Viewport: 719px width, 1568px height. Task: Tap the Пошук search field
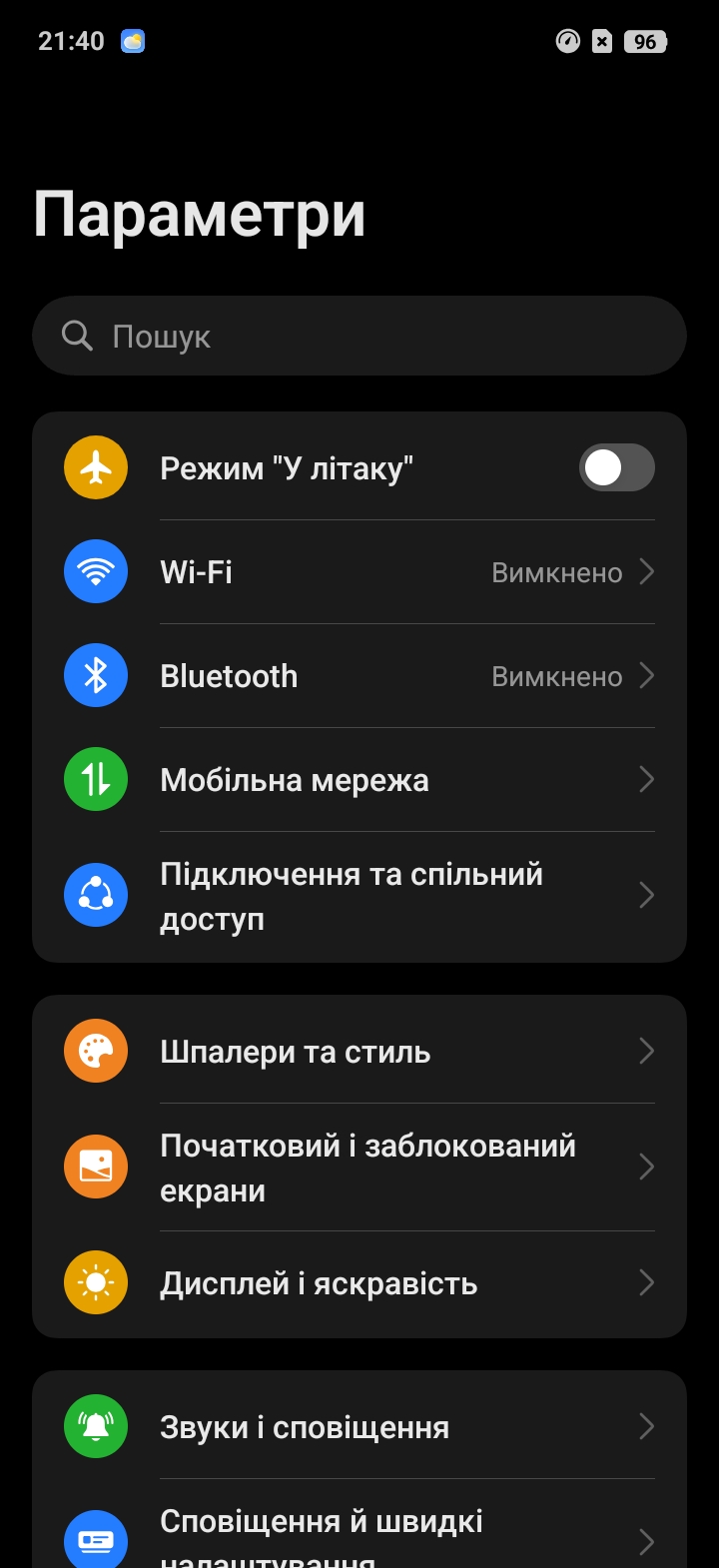tap(359, 336)
